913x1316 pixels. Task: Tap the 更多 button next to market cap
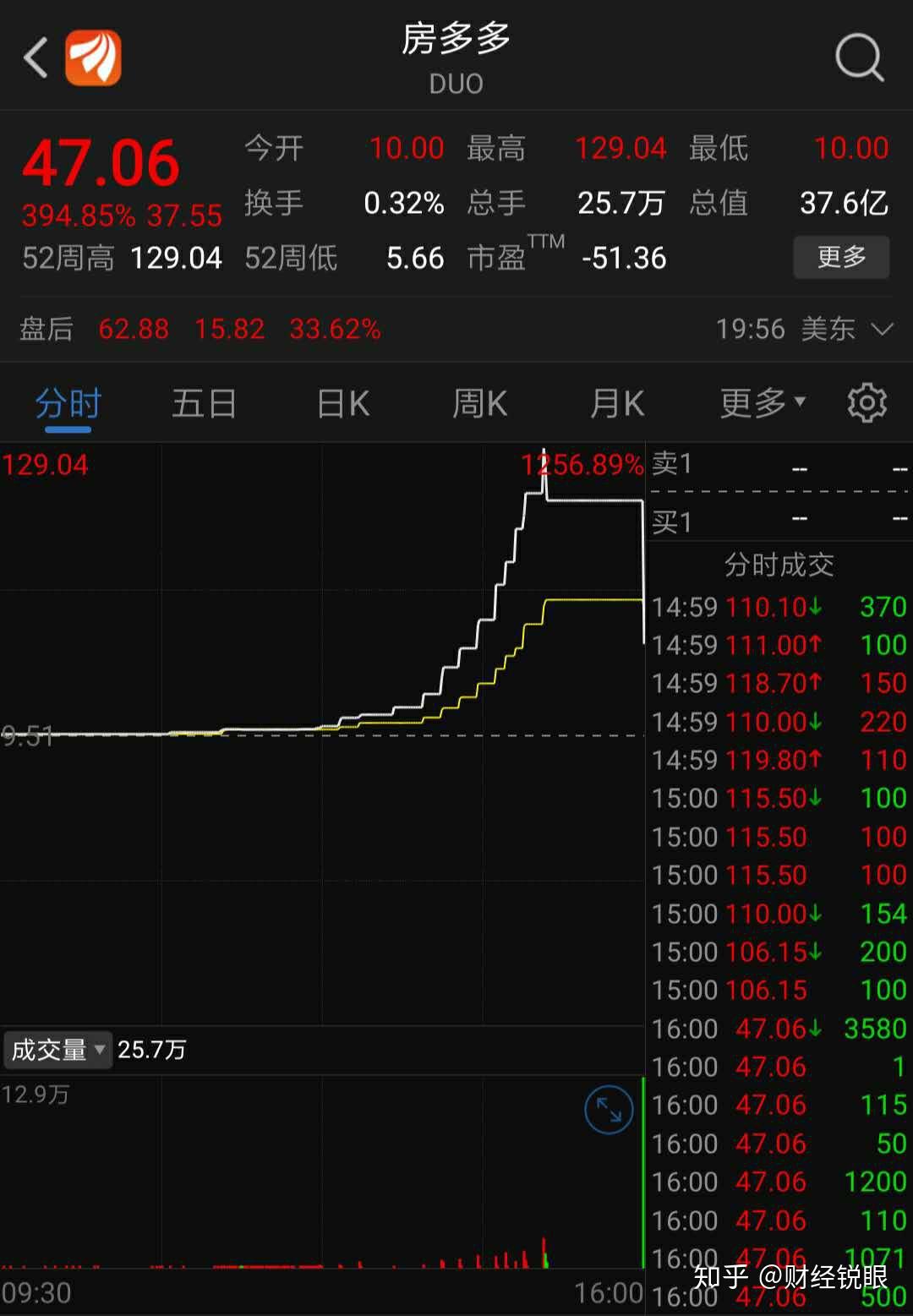point(840,257)
